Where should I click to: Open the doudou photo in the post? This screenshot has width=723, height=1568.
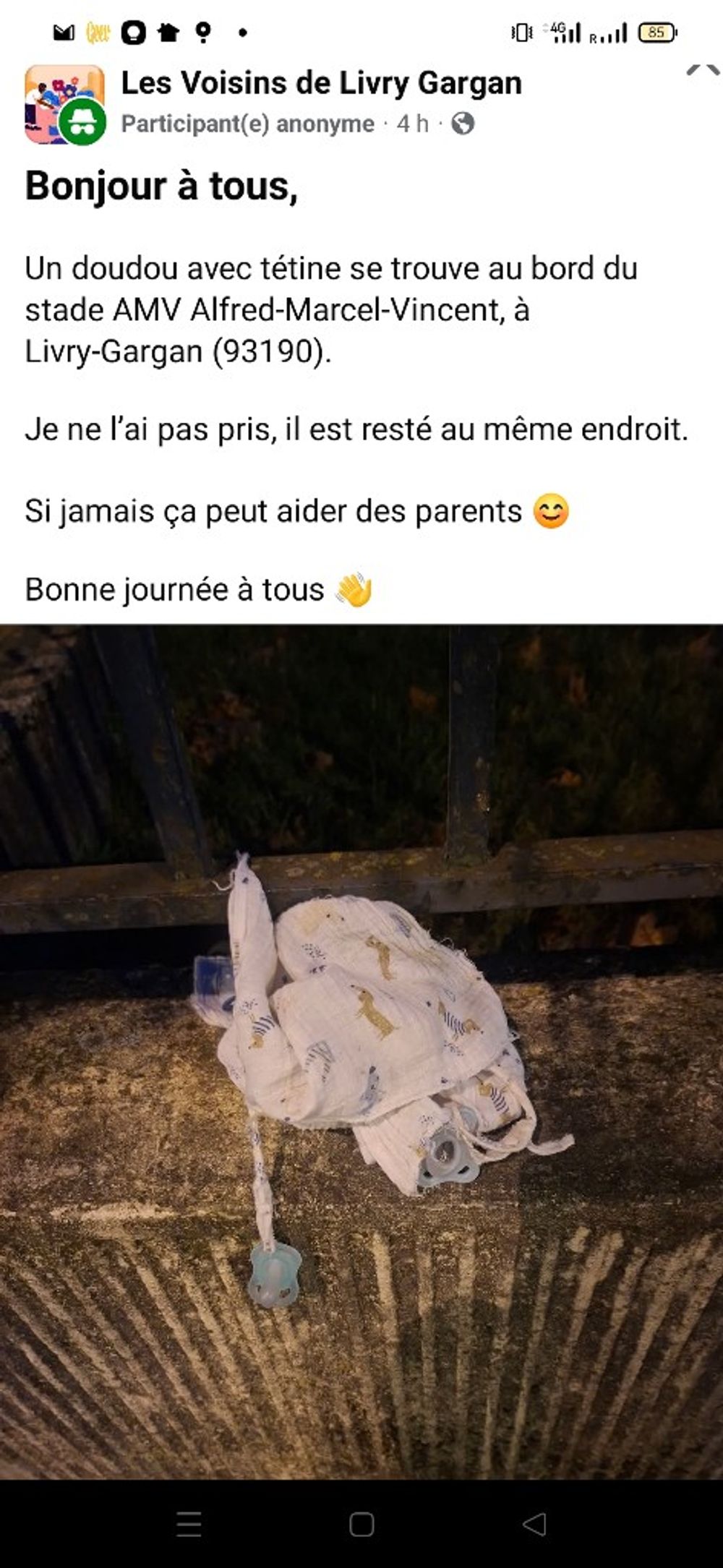[361, 1048]
